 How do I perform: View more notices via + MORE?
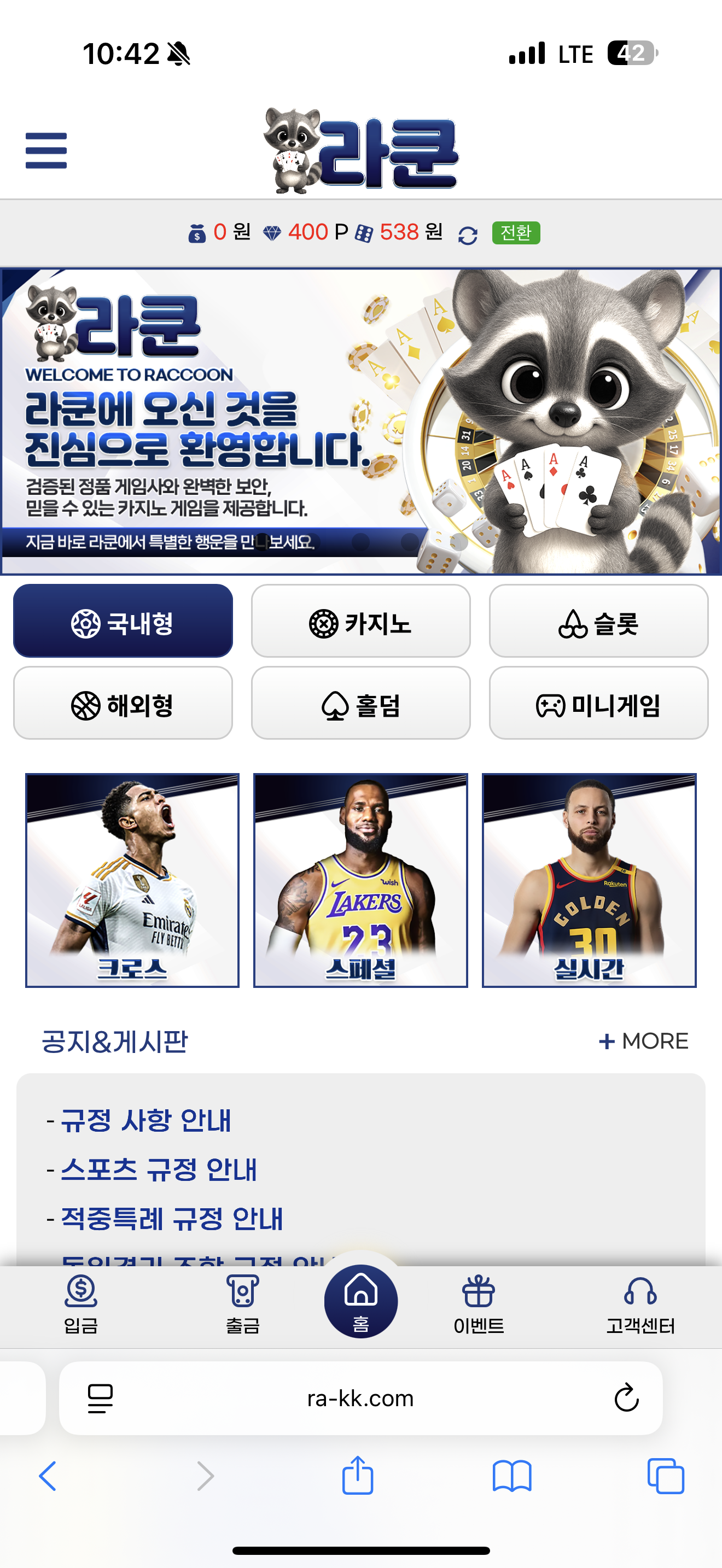643,1041
